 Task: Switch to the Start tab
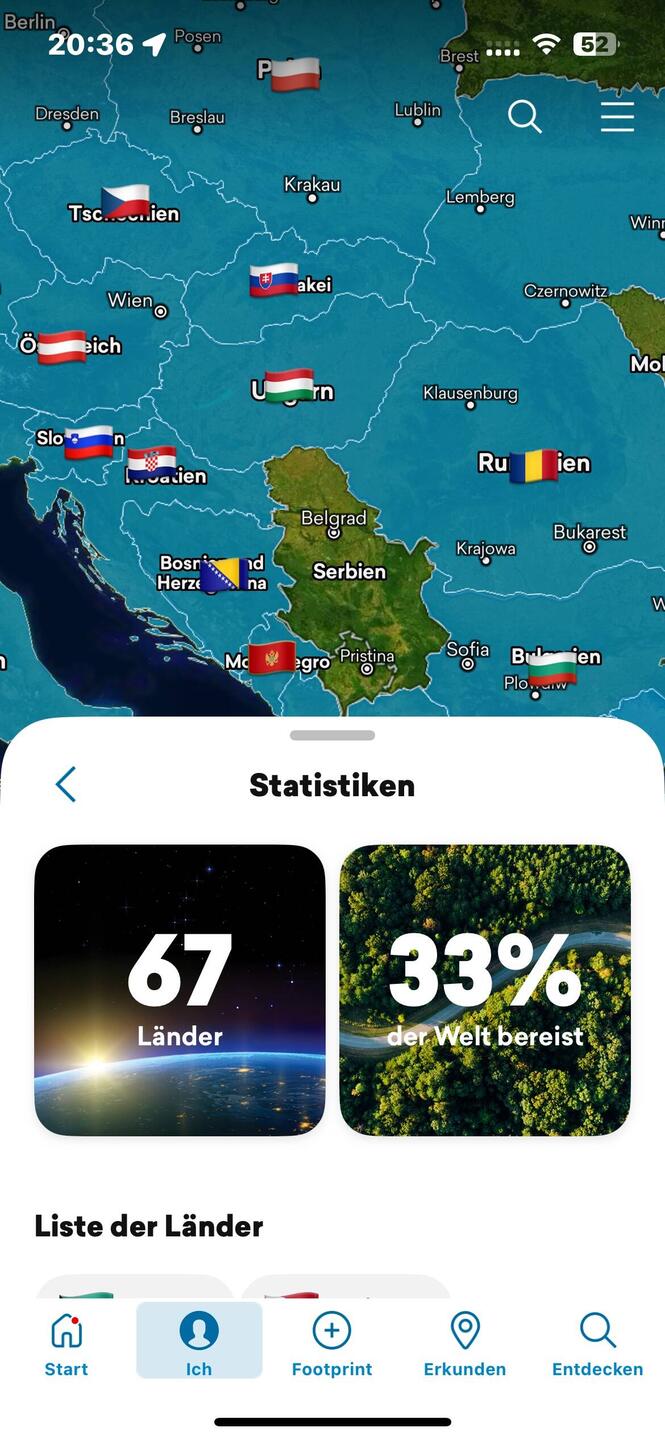coord(66,1345)
